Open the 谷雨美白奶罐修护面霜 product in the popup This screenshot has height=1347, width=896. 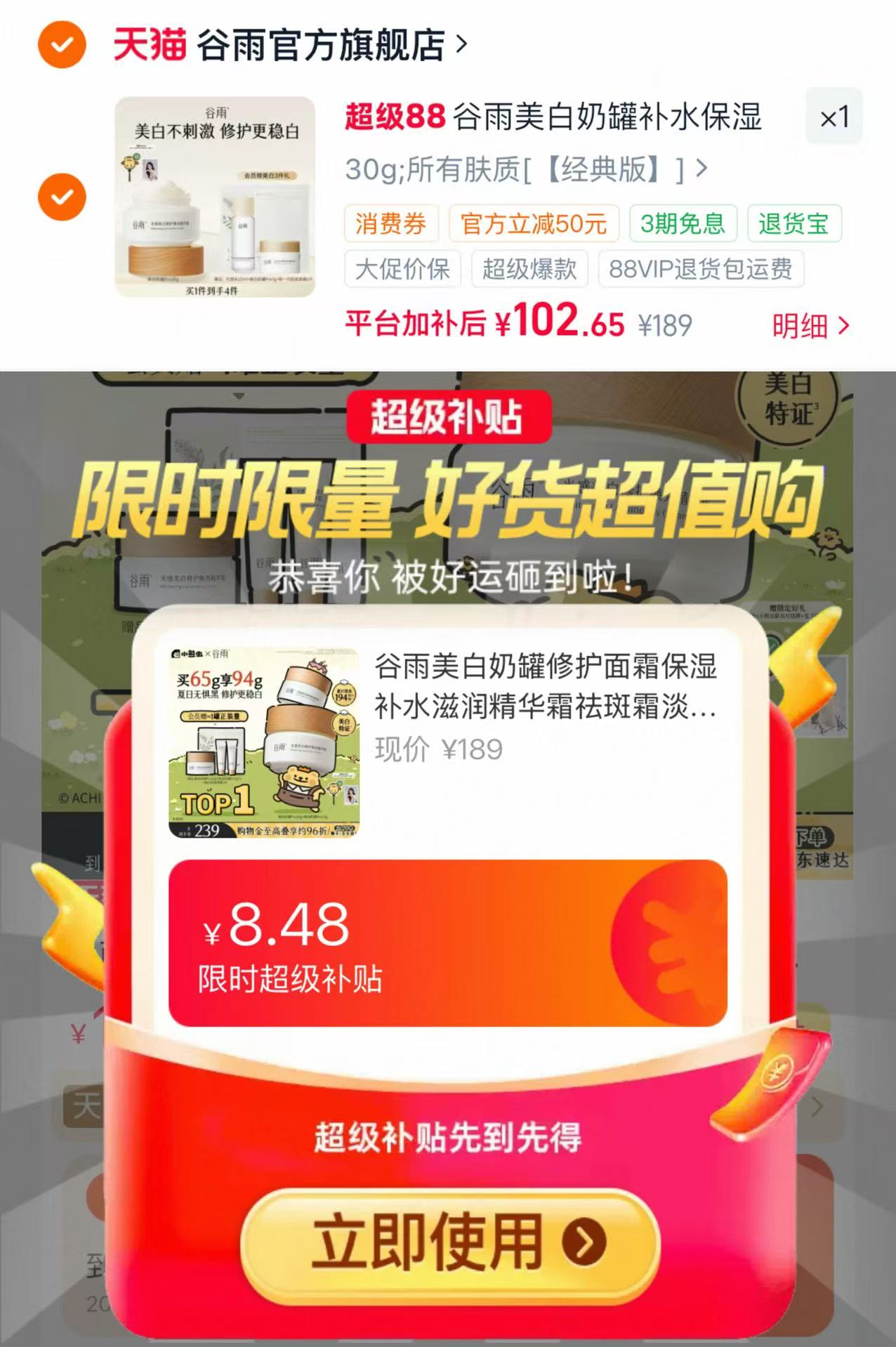click(x=448, y=742)
